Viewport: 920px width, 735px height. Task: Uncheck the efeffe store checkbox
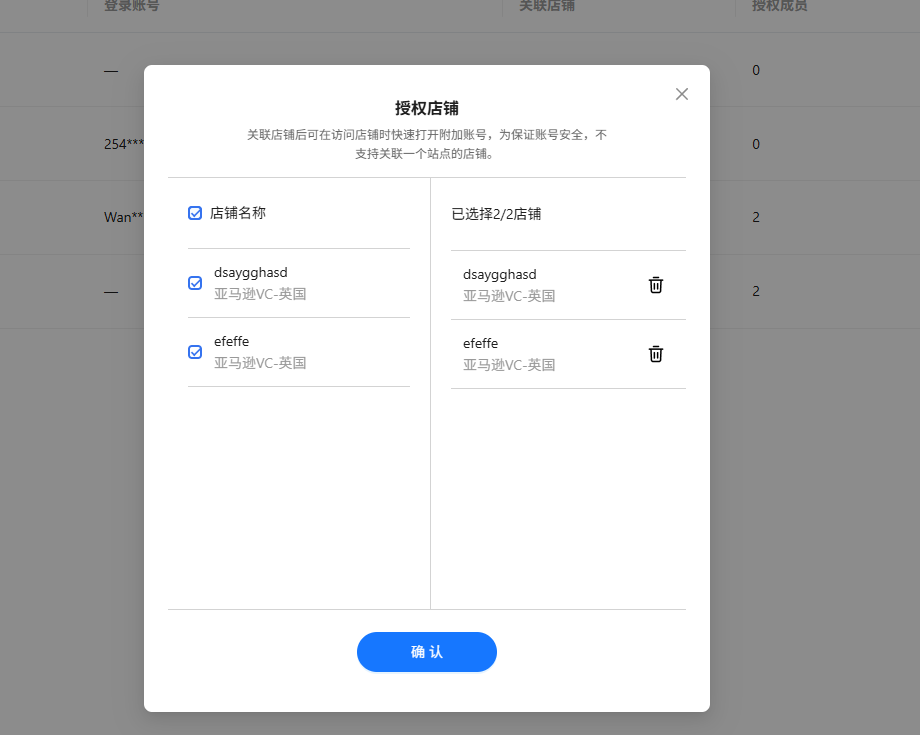pos(195,352)
